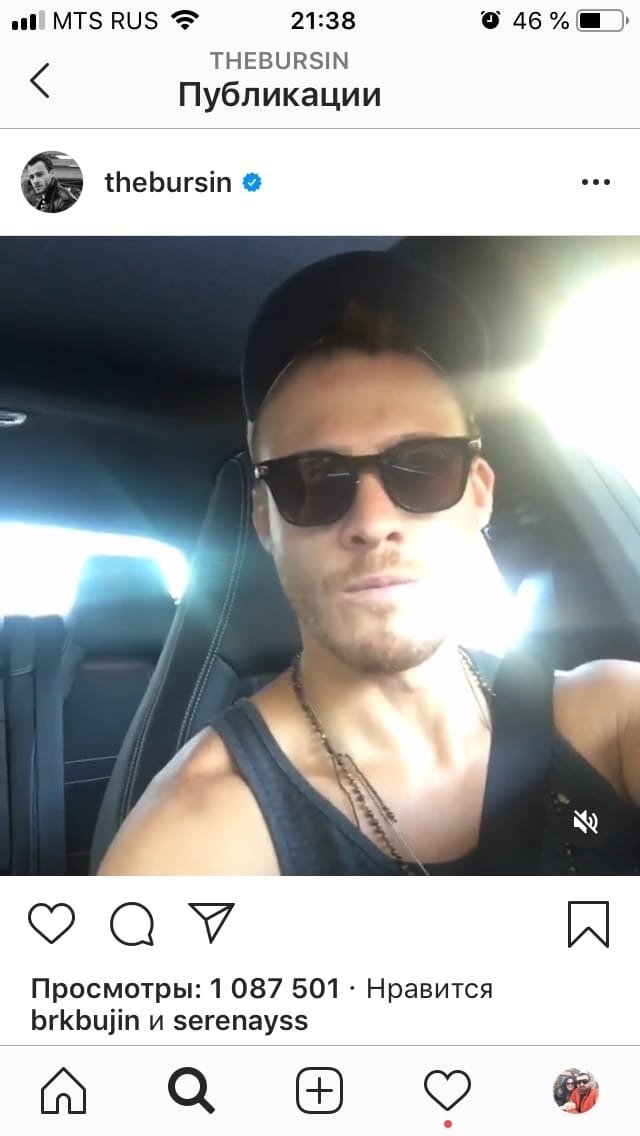640x1136 pixels.
Task: Open comments on this post
Action: [x=131, y=923]
